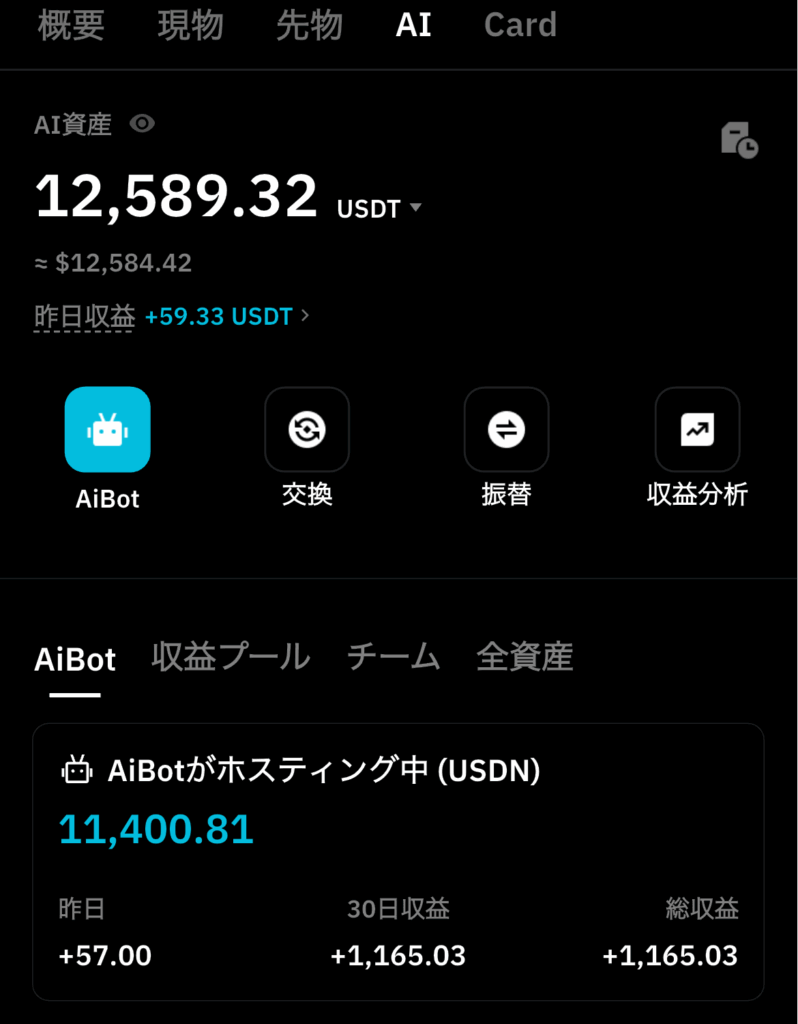Switch to the 収益プール tab
Screen dimensions: 798x1024
(x=229, y=656)
